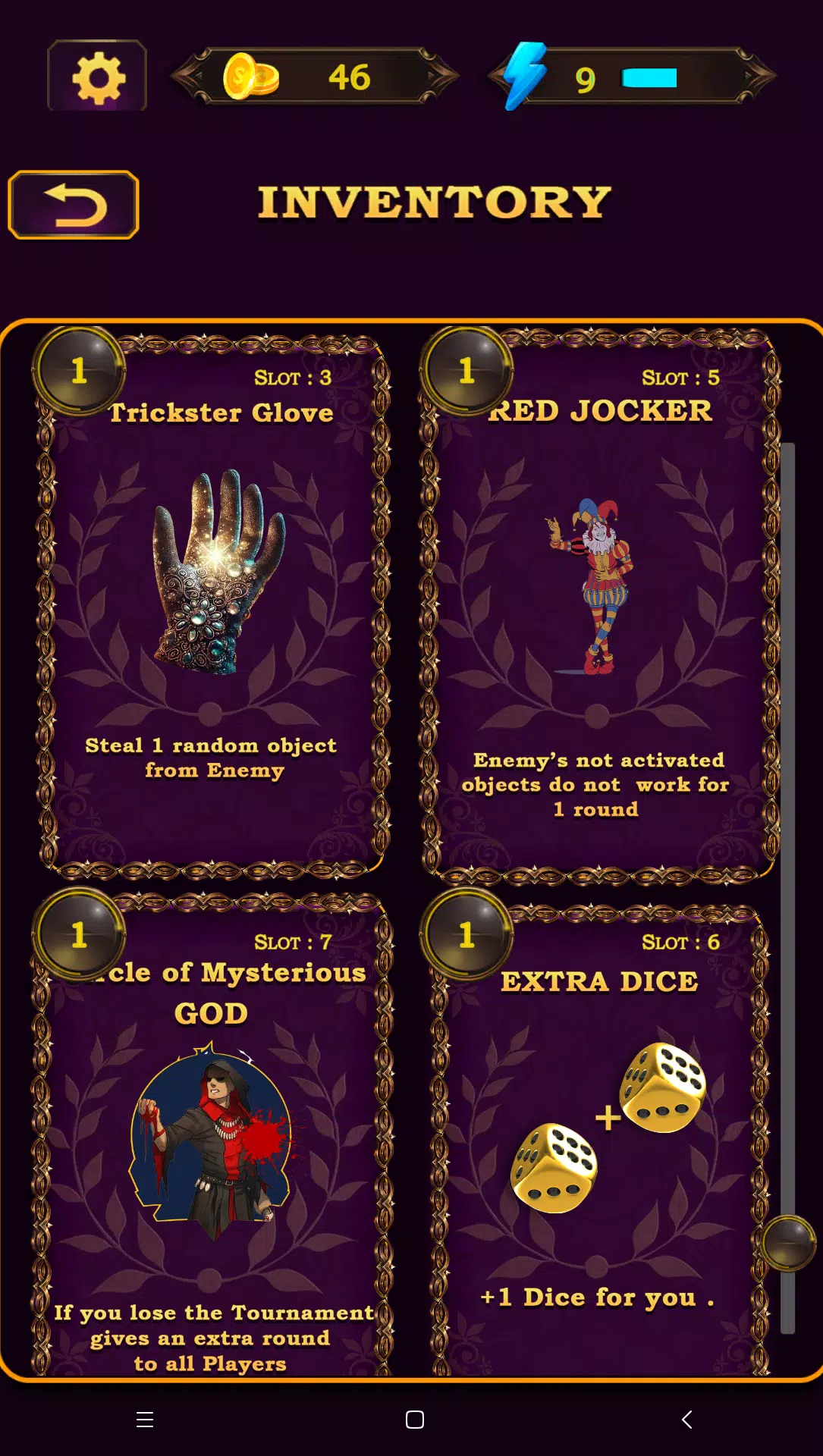Tap the system back button
The height and width of the screenshot is (1456, 823).
pyautogui.click(x=686, y=1420)
